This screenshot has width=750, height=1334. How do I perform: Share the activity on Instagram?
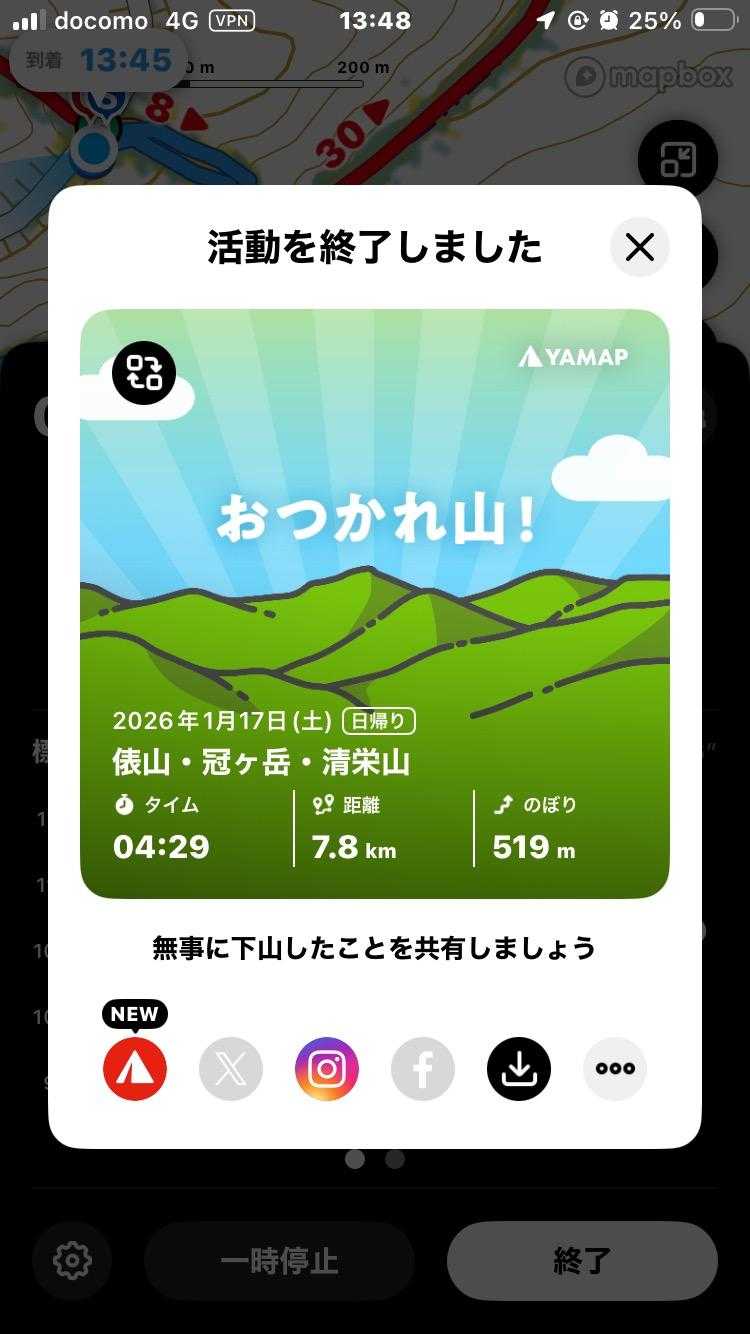(327, 1069)
